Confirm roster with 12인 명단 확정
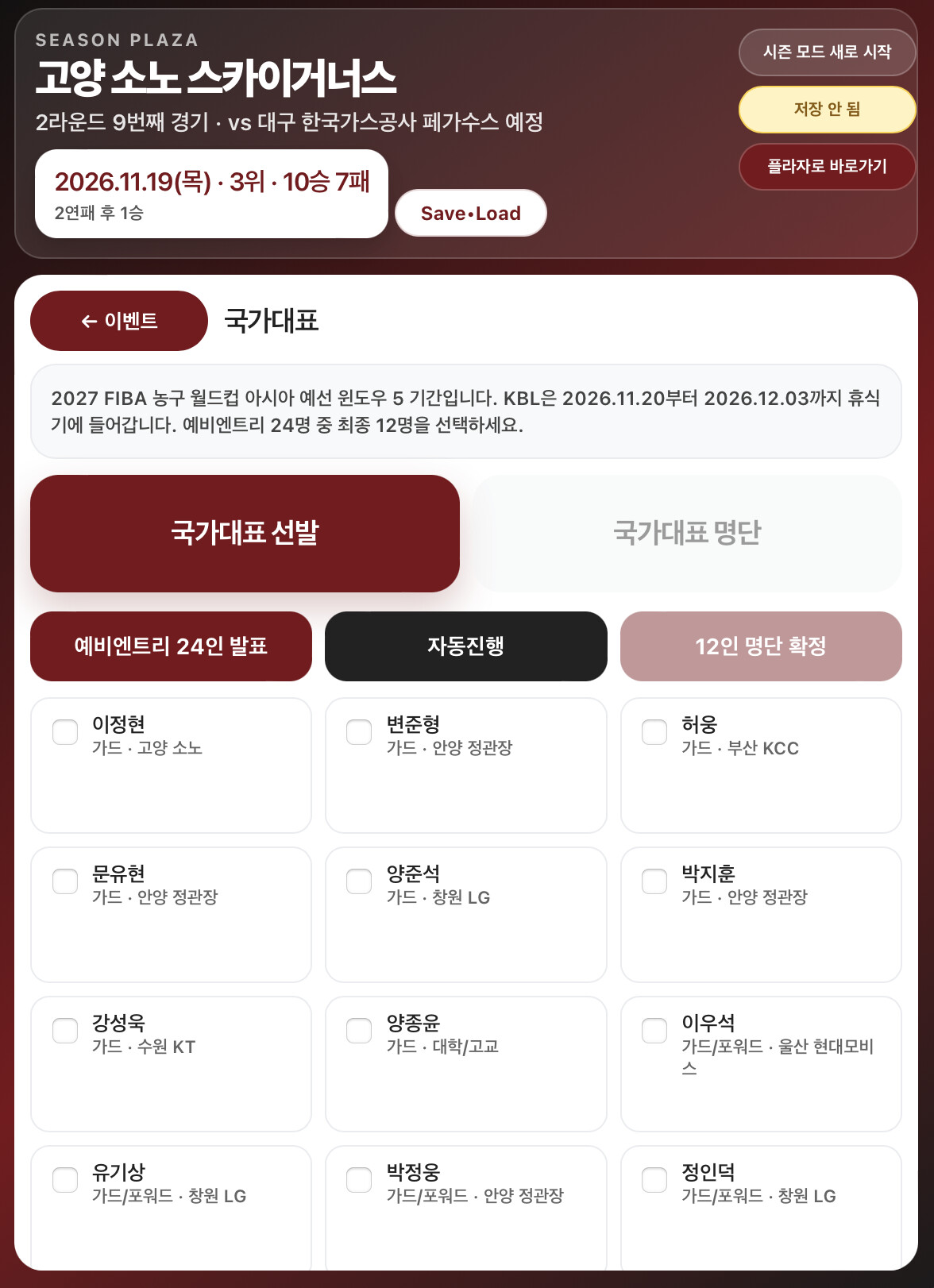934x1288 pixels. click(x=761, y=646)
